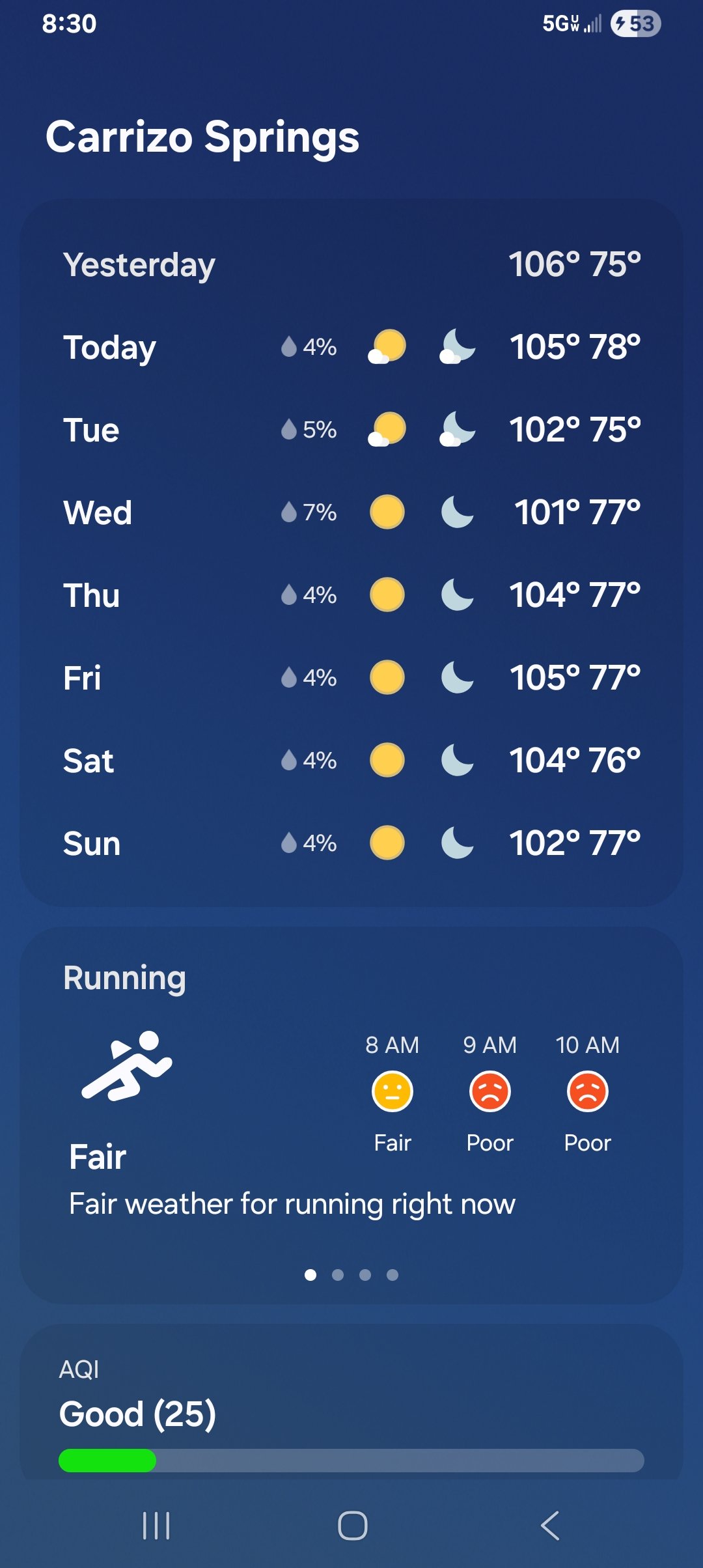Select the last activity page dot
Screen dimensions: 703x1568
pyautogui.click(x=393, y=1275)
